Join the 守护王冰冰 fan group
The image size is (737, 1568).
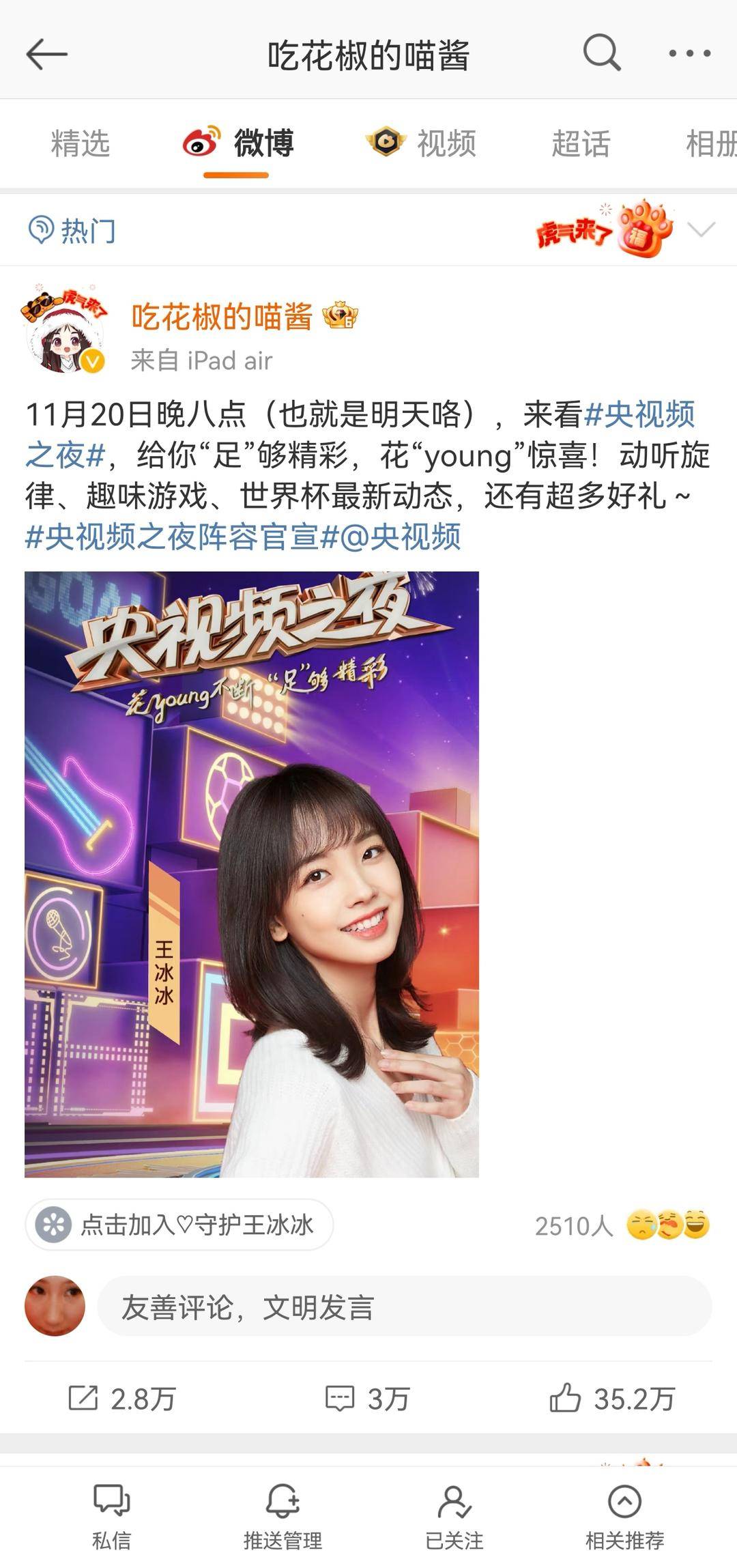tap(179, 1225)
